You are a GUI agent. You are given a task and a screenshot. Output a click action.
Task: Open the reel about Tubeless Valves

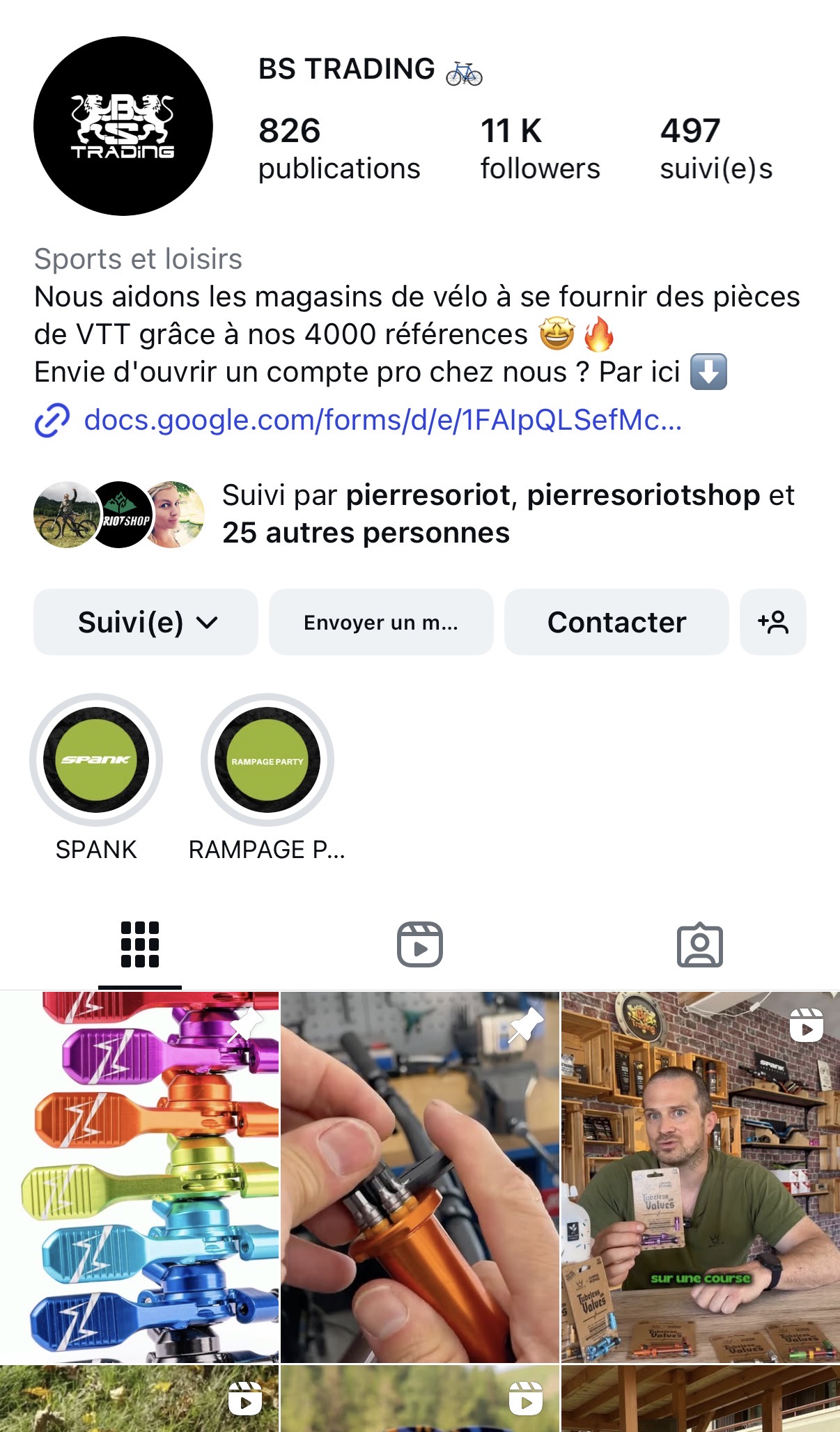[700, 1177]
